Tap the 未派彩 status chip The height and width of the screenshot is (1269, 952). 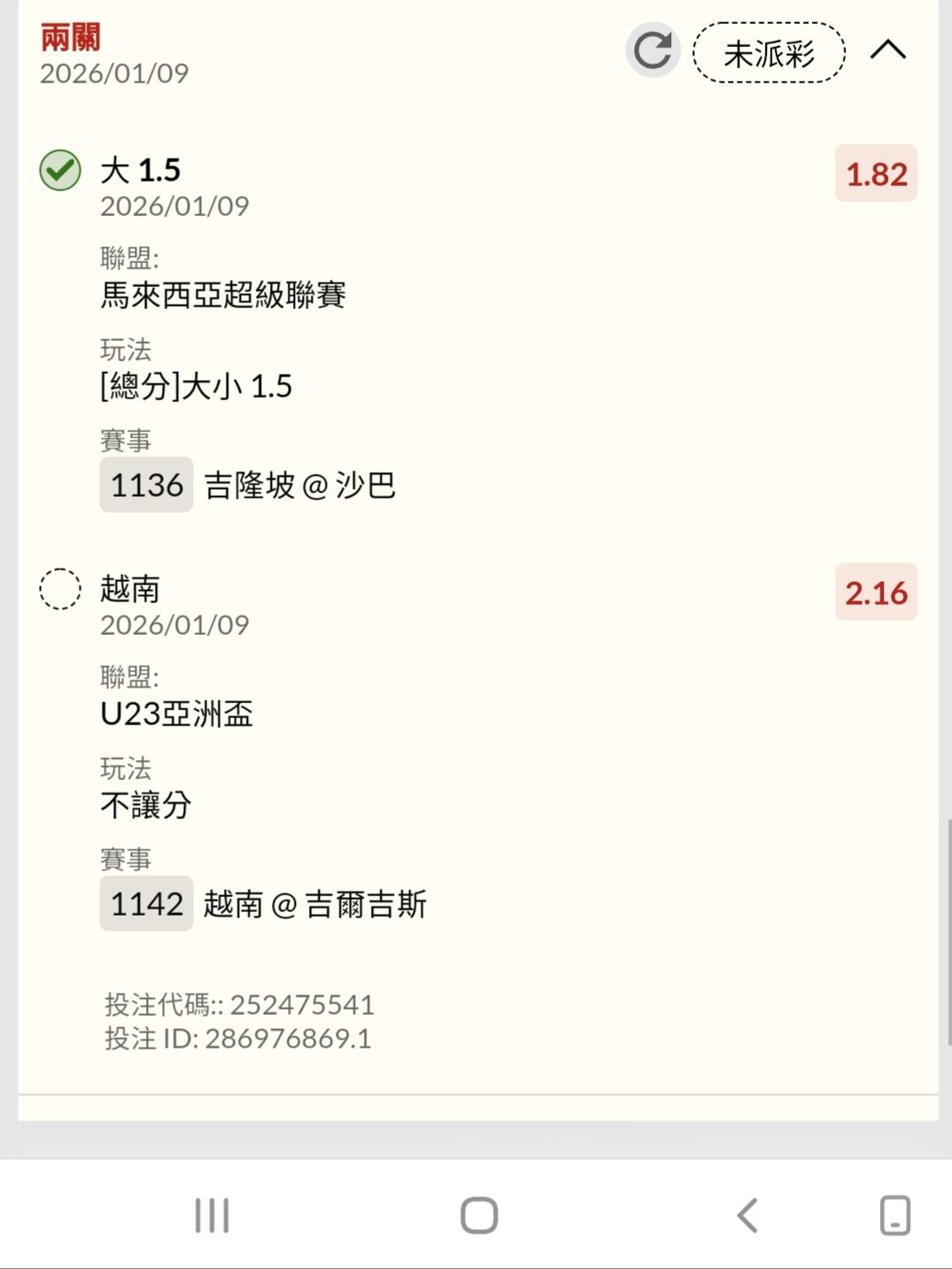[x=769, y=53]
